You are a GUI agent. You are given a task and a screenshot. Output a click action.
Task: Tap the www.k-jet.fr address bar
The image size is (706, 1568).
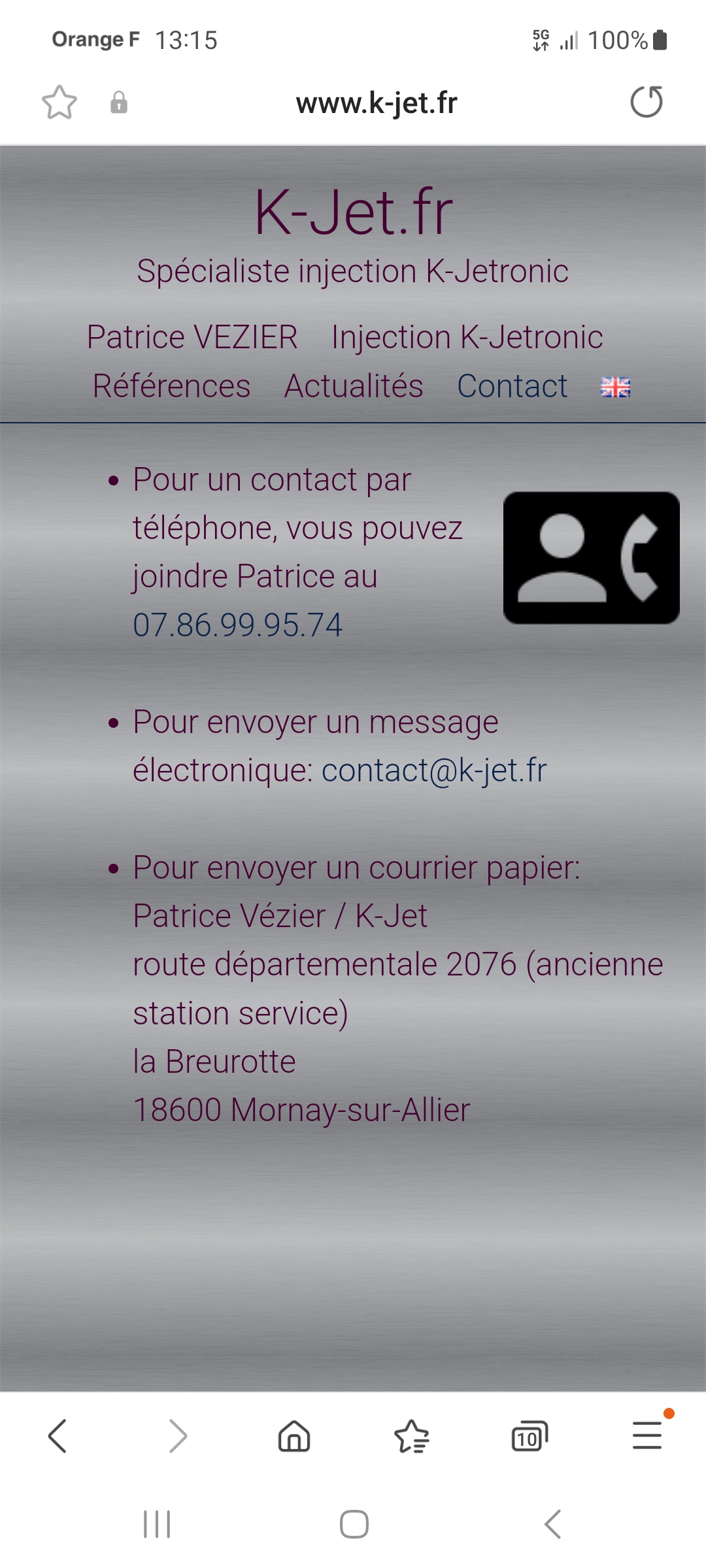point(376,103)
